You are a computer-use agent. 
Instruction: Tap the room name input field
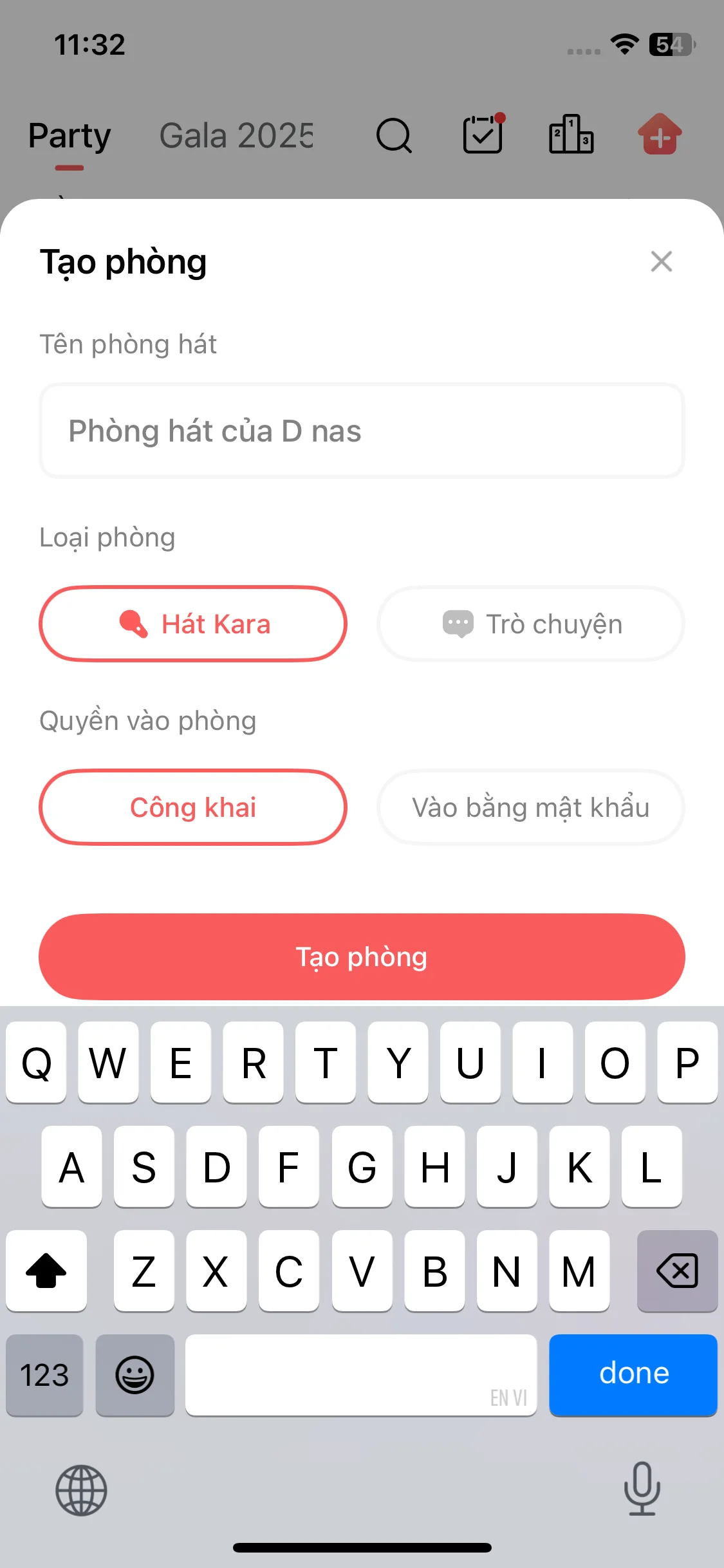(x=362, y=430)
